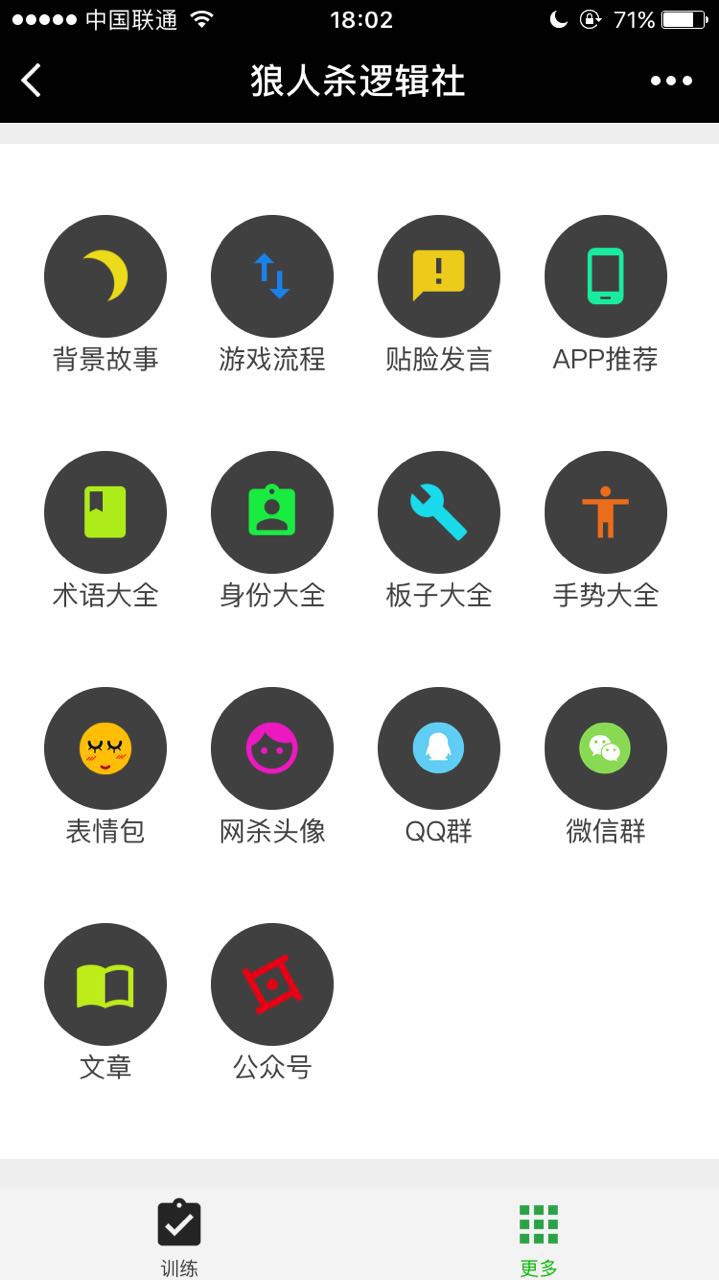Viewport: 719px width, 1280px height.
Task: View APP推荐 recommendations
Action: (606, 276)
